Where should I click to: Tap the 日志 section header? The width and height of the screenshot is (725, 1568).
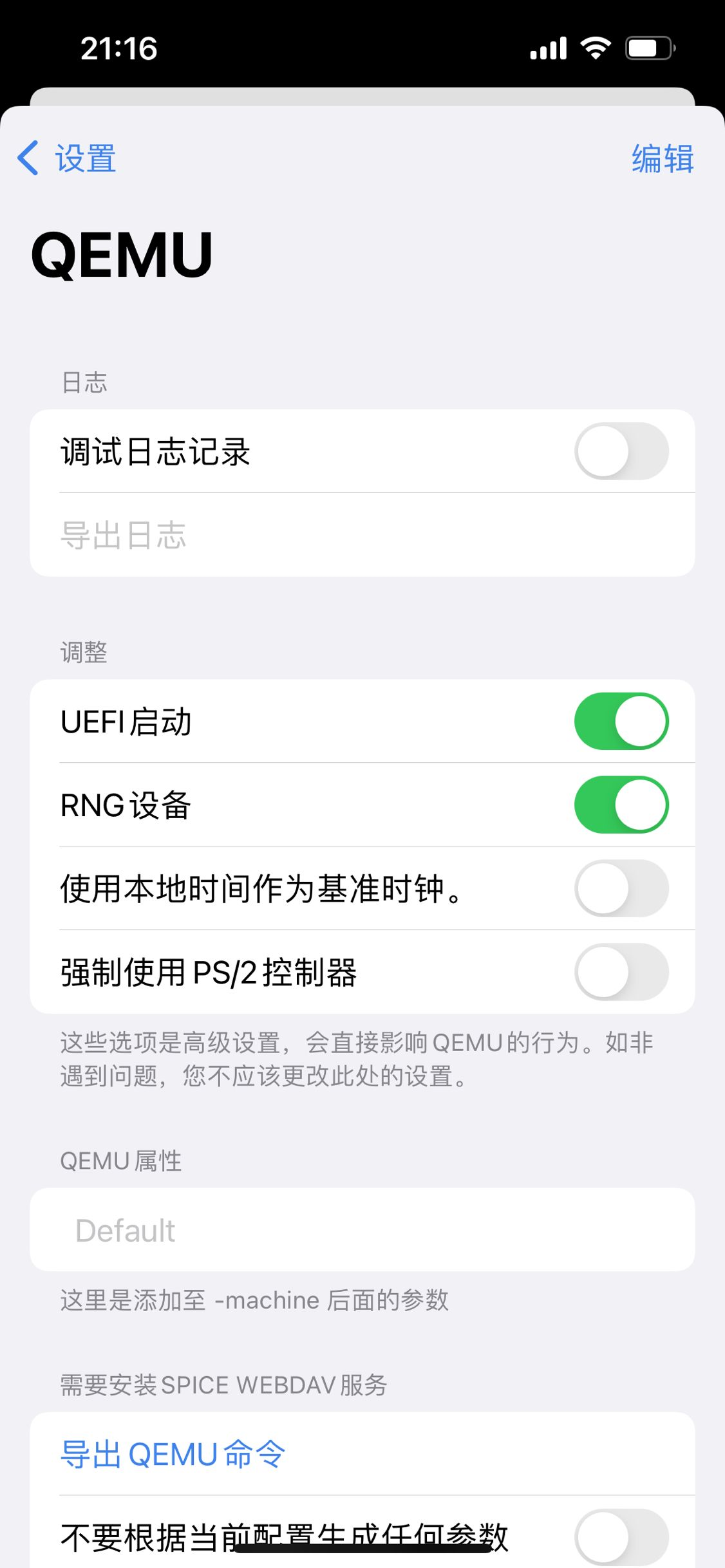point(84,382)
